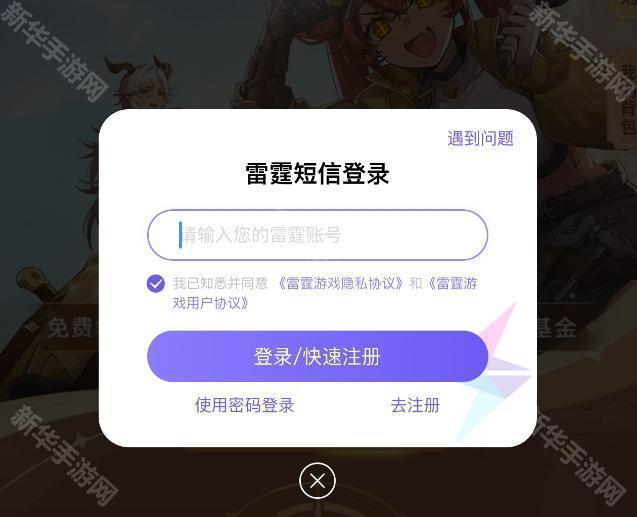637x517 pixels.
Task: Uncheck the agreement consent checkbox
Action: click(156, 283)
